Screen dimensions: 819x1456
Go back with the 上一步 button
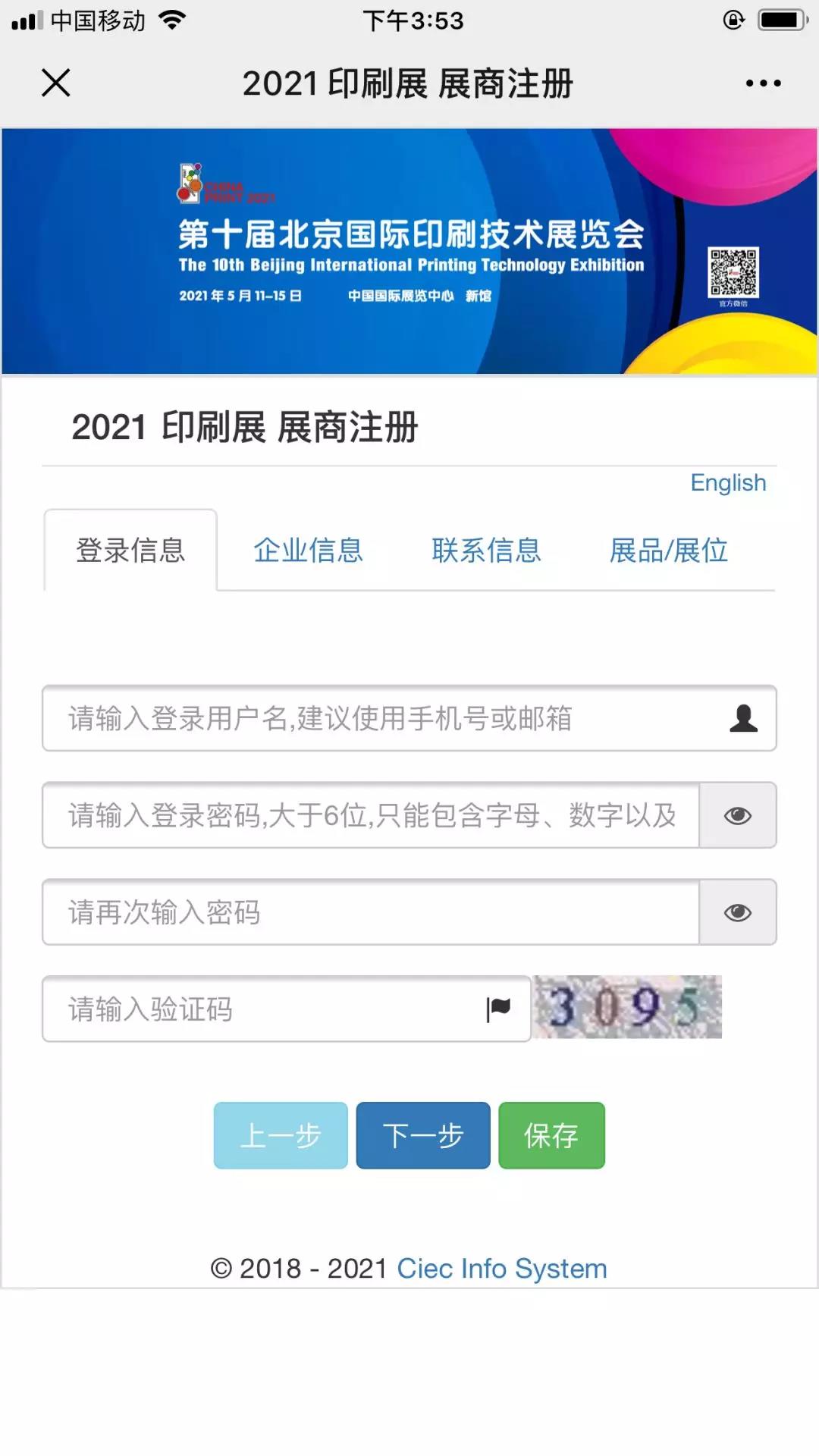tap(281, 1135)
